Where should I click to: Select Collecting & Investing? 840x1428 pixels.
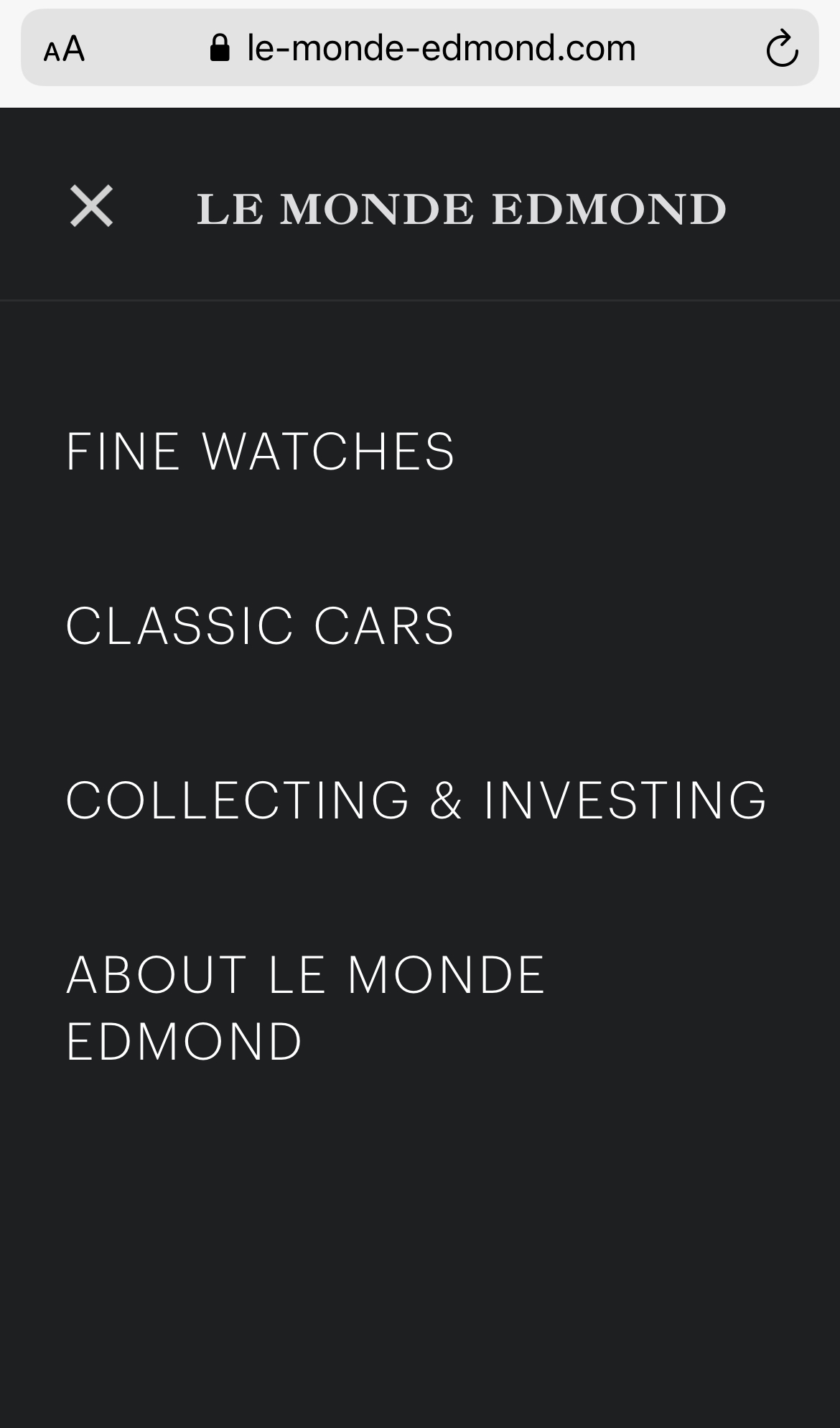[416, 801]
